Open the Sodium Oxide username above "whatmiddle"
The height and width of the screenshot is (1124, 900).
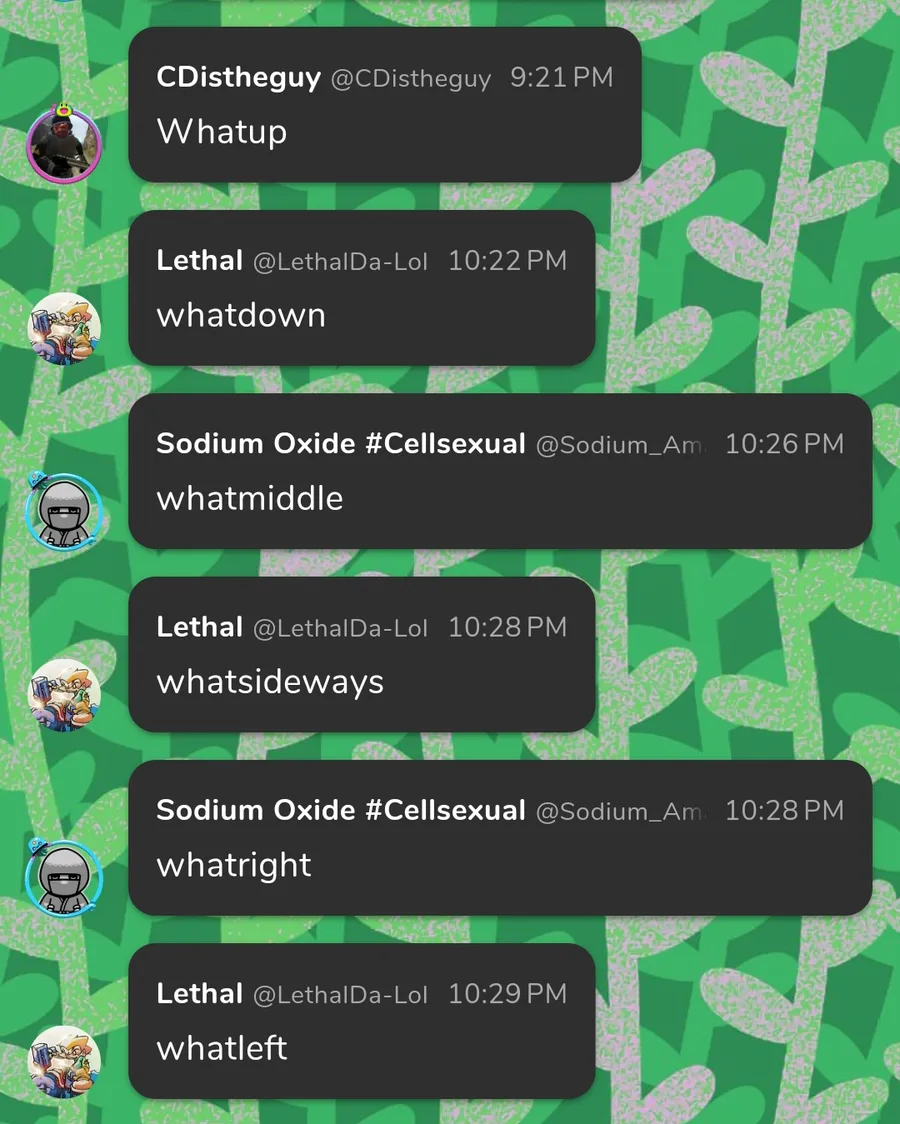pos(340,444)
